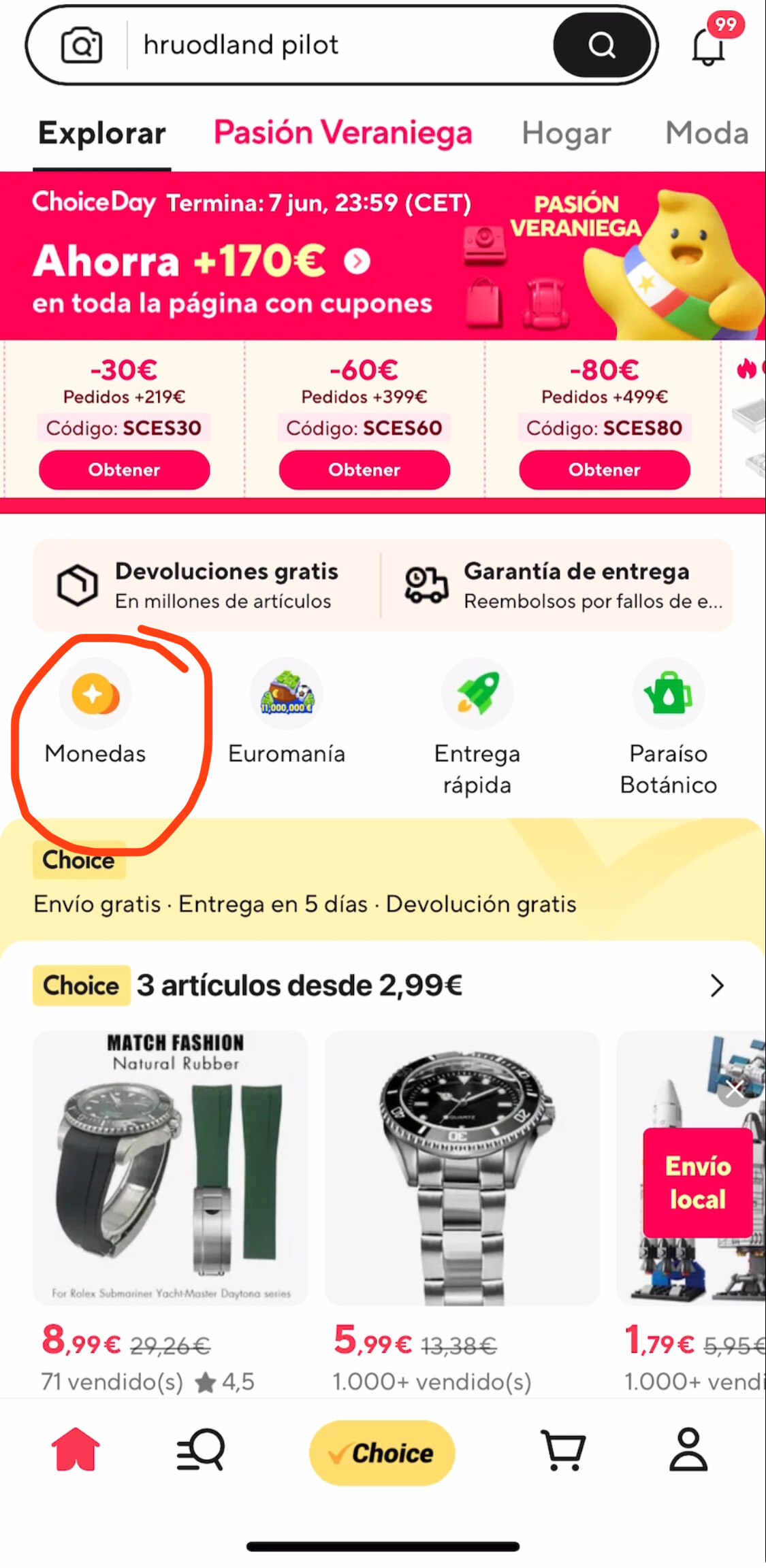Open the notifications bell

[x=709, y=46]
